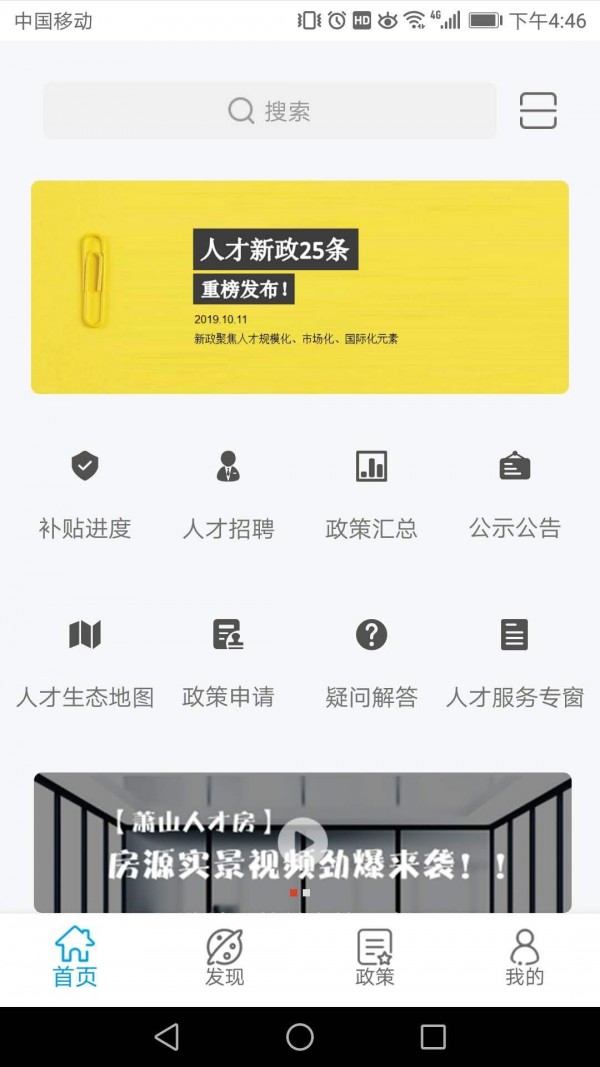Open 补贴进度
The image size is (600, 1067).
84,495
